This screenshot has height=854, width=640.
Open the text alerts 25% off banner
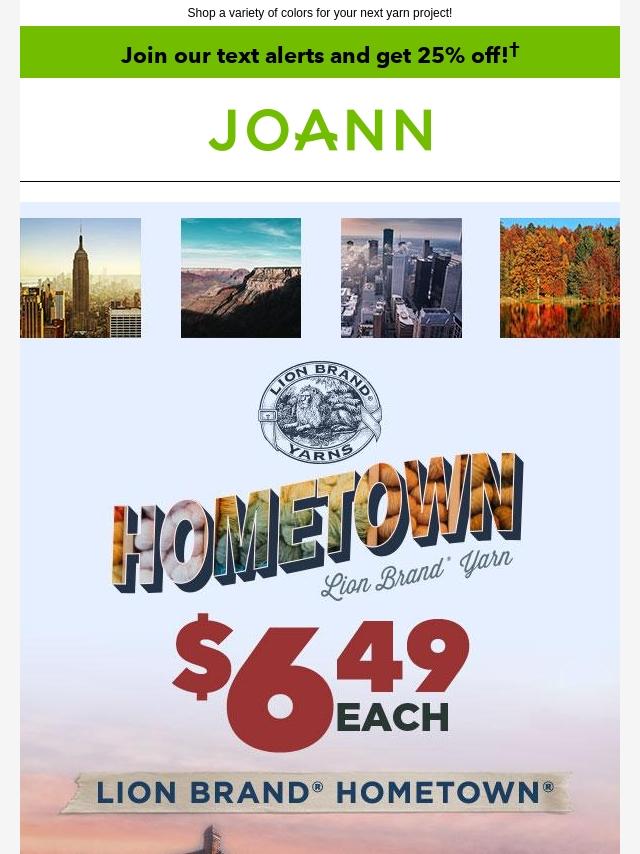(x=320, y=53)
